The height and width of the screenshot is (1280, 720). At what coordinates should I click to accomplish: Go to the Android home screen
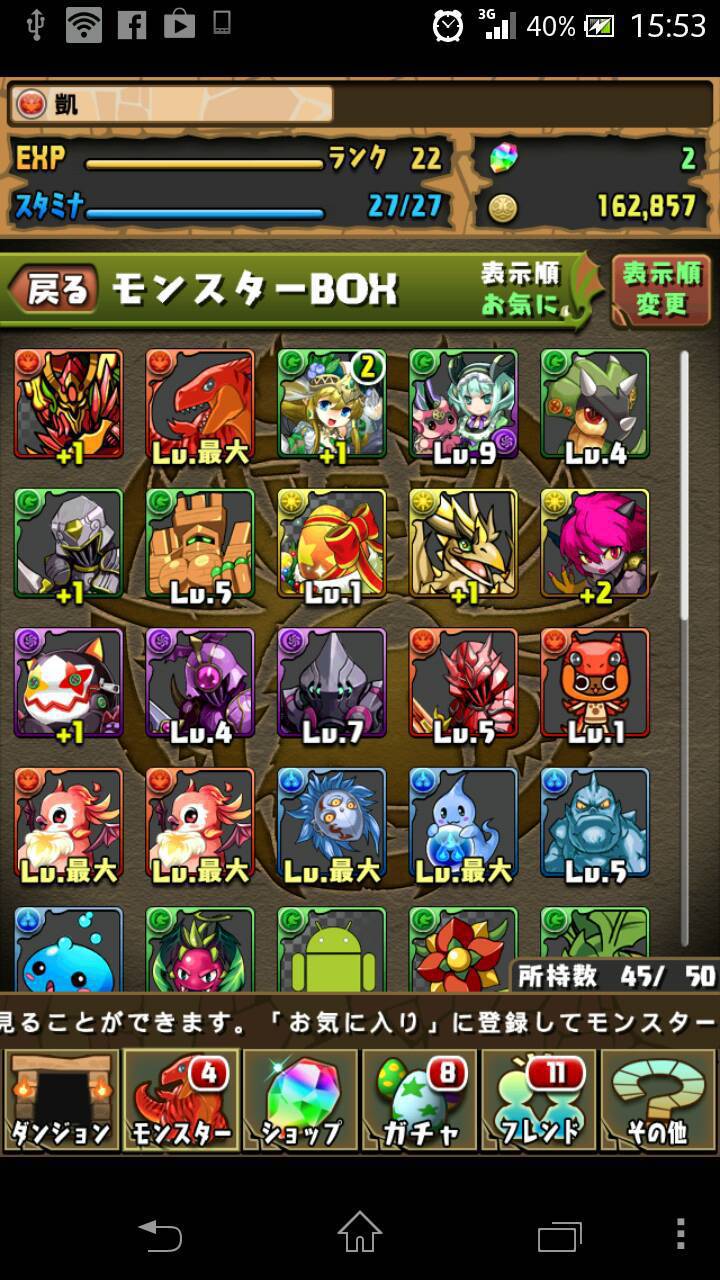tap(360, 1232)
